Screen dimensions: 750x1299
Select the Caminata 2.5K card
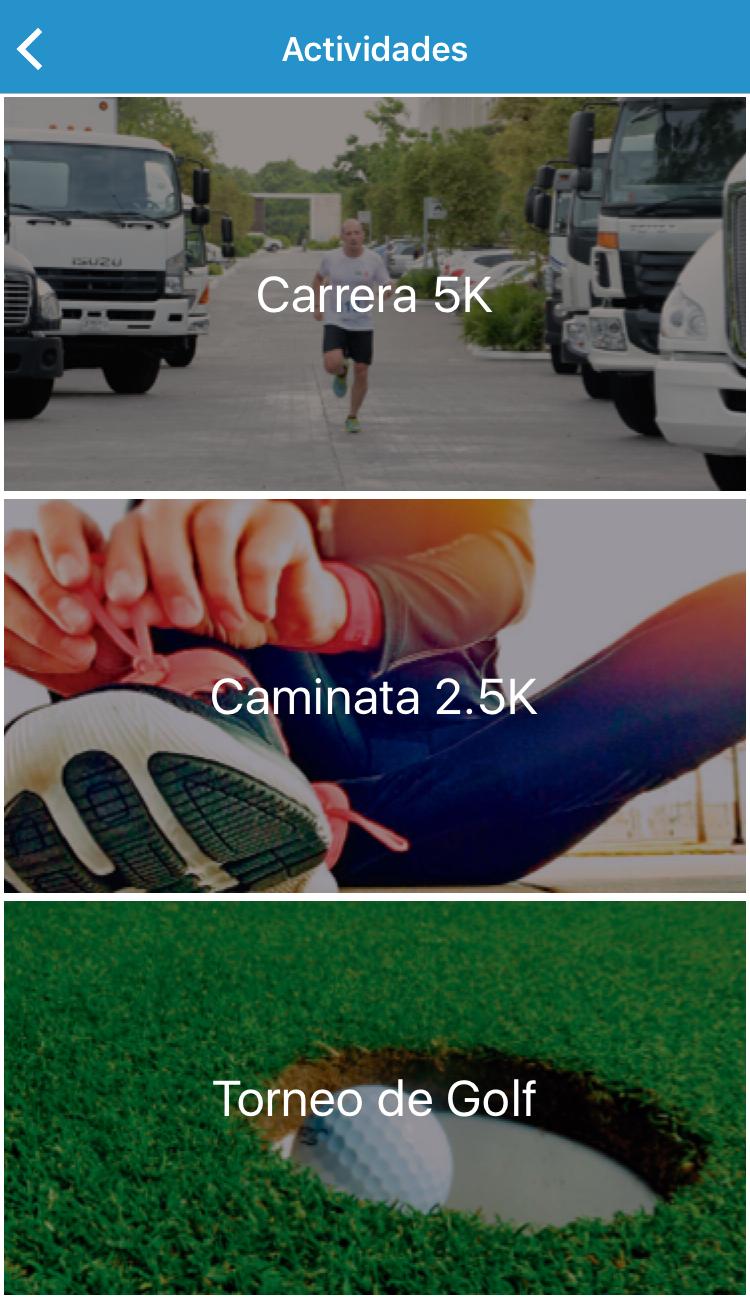(x=374, y=696)
